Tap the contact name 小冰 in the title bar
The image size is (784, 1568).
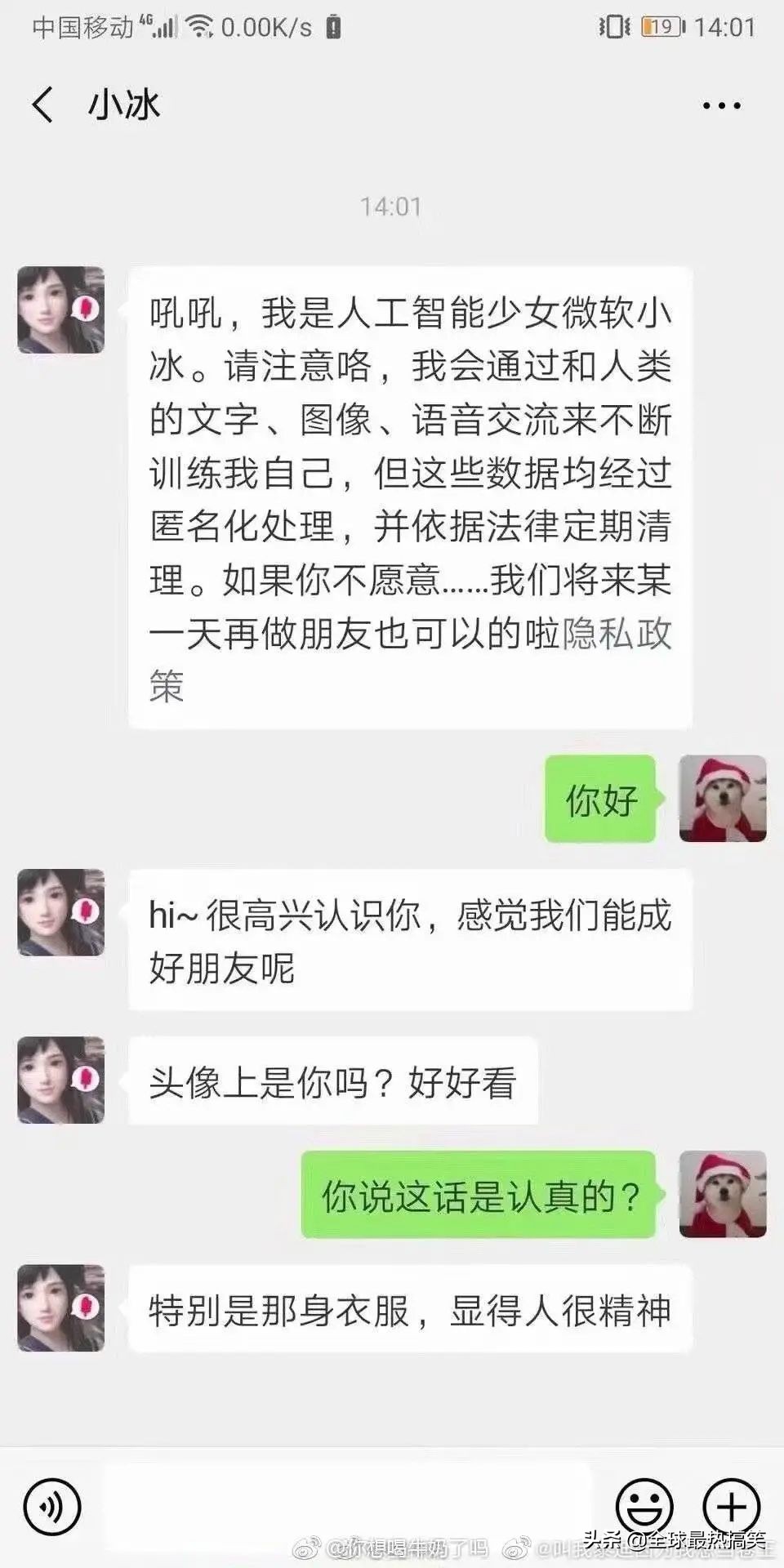coord(124,105)
